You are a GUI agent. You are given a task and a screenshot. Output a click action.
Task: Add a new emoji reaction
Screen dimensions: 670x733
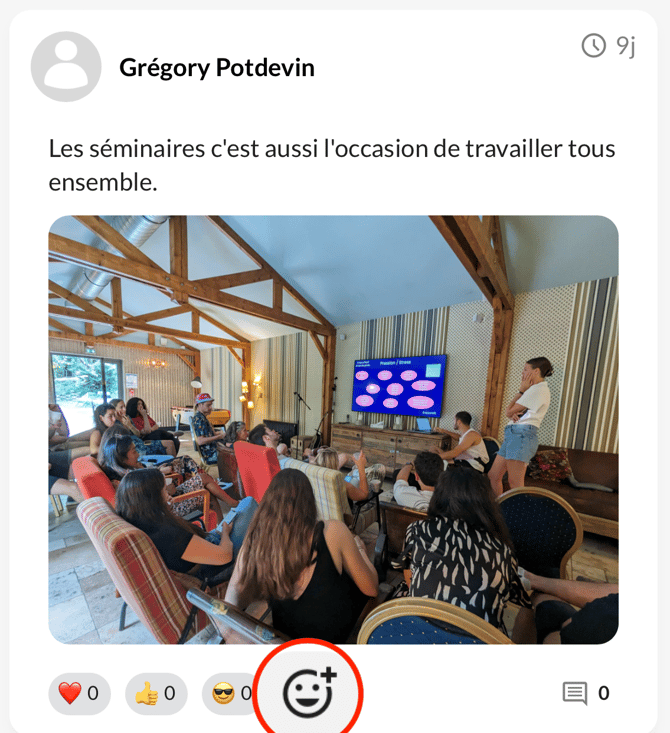click(309, 691)
